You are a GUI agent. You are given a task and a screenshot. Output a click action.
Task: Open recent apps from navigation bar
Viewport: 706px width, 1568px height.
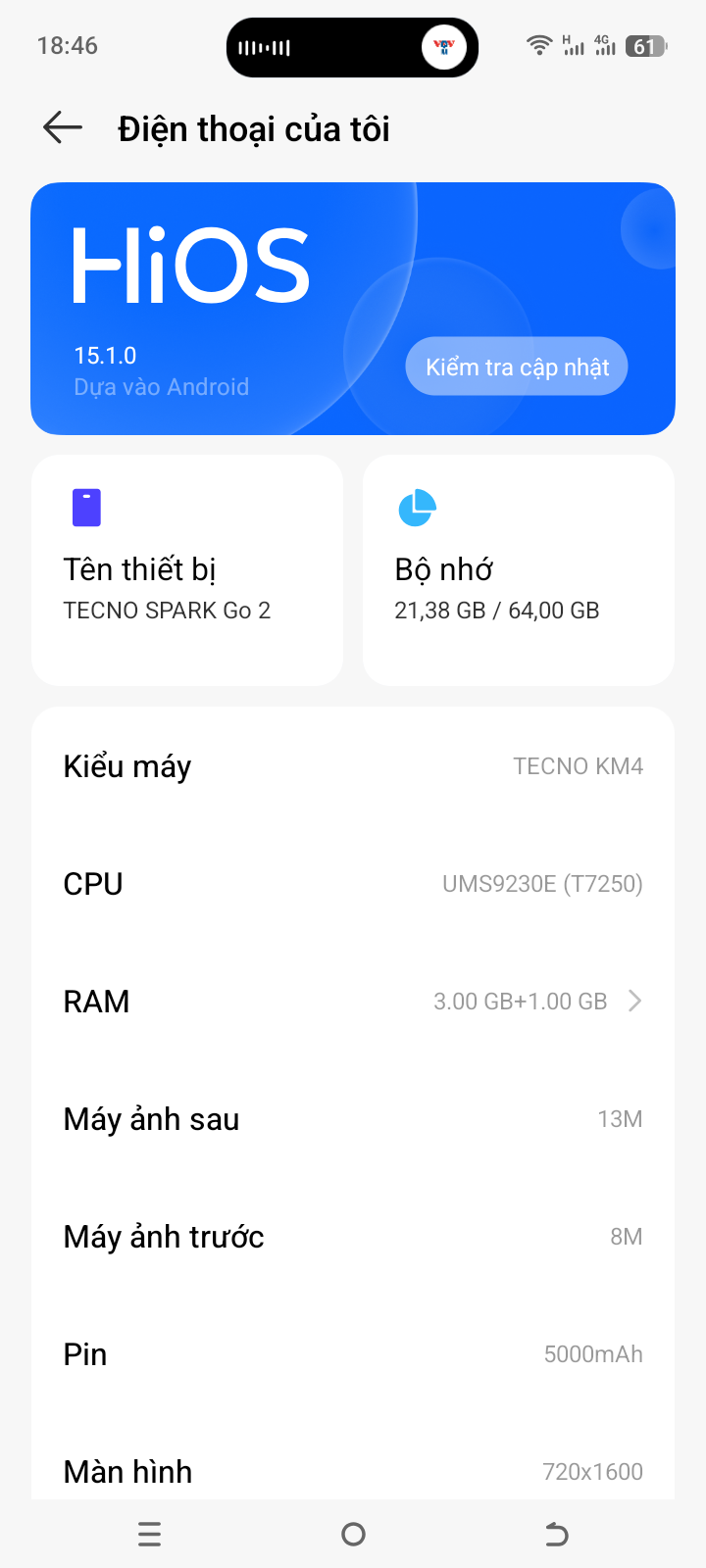(x=149, y=1534)
